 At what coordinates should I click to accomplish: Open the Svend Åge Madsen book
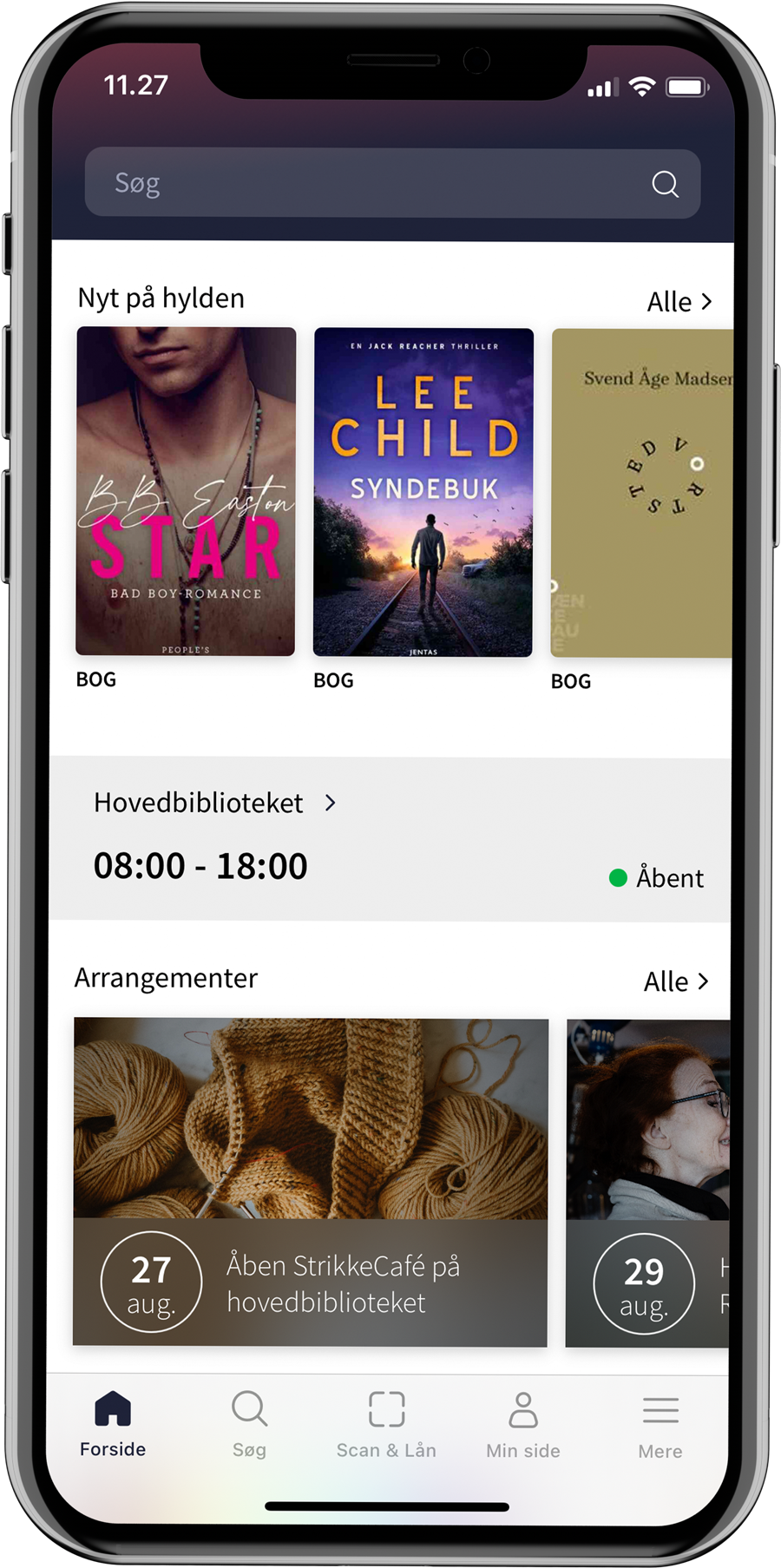(x=642, y=493)
